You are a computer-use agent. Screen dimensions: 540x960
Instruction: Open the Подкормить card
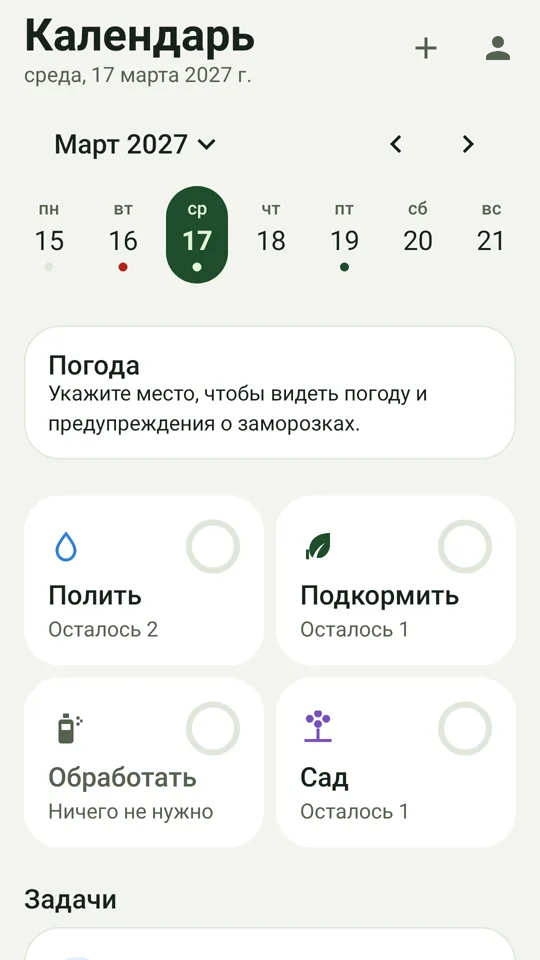(396, 580)
